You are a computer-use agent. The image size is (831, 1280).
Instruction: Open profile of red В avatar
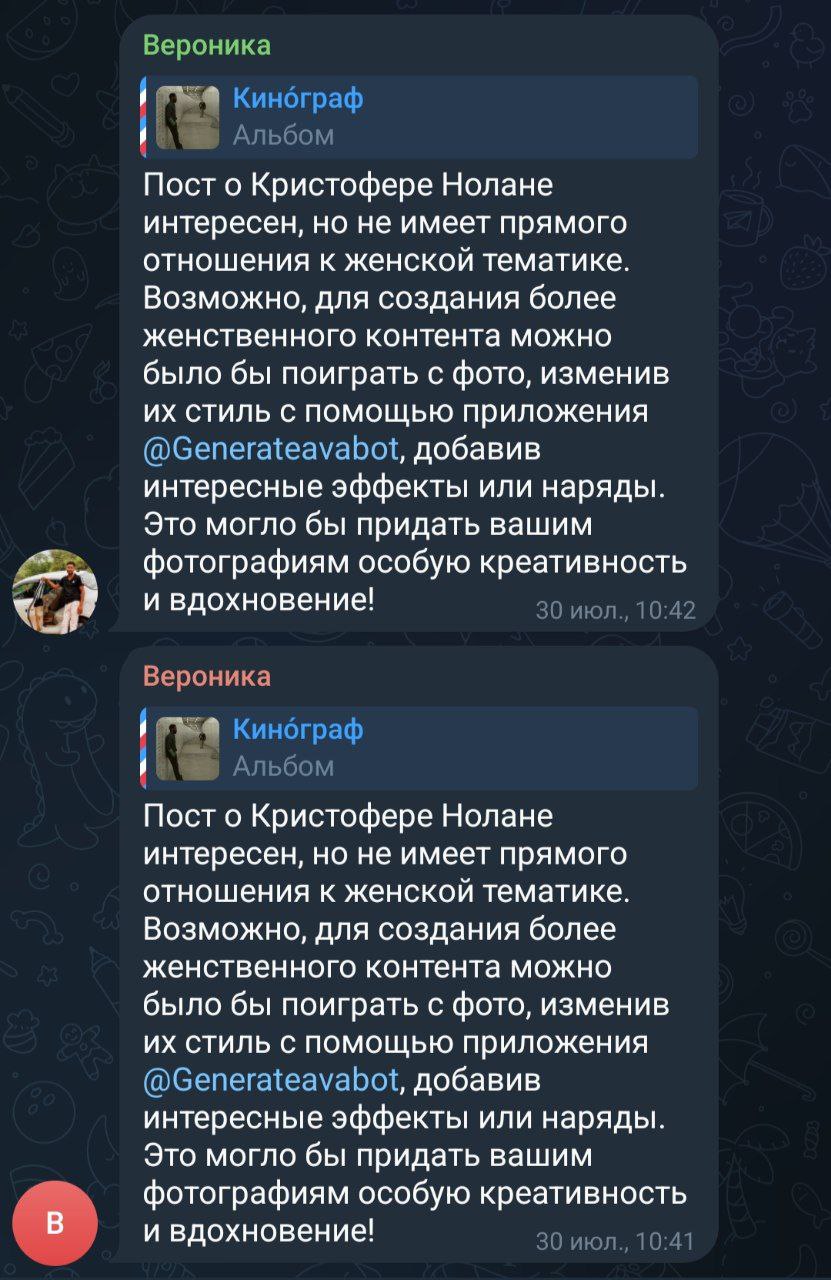(x=55, y=1223)
